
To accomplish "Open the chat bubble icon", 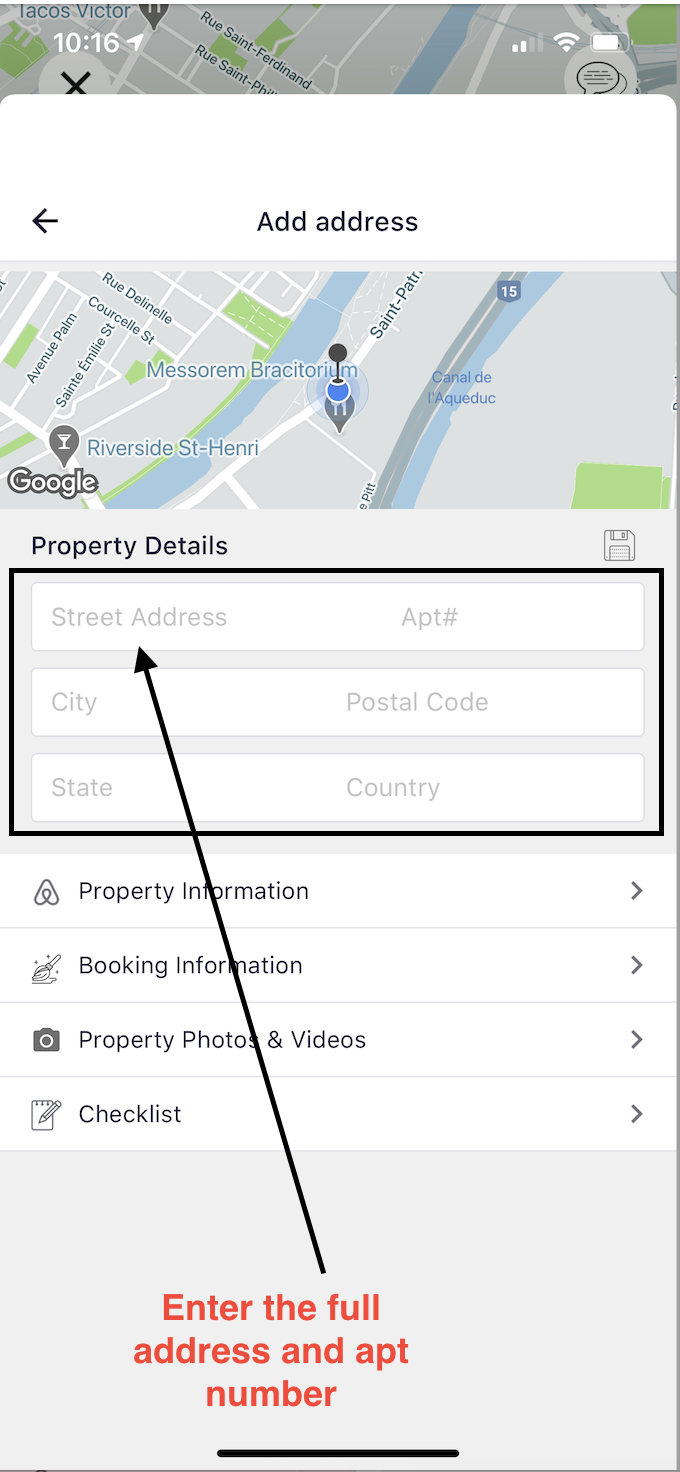I will click(x=602, y=77).
